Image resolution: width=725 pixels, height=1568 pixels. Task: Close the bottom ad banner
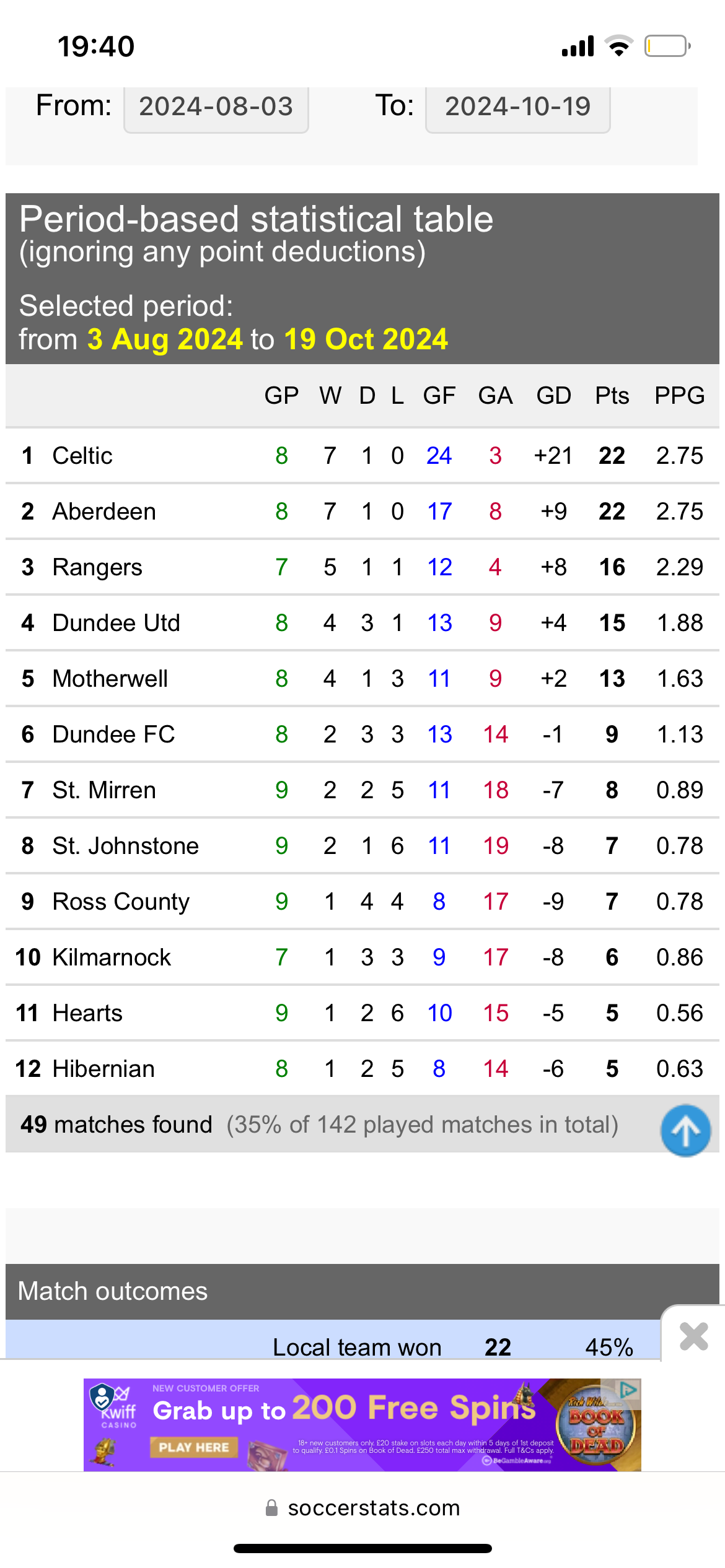(693, 1336)
